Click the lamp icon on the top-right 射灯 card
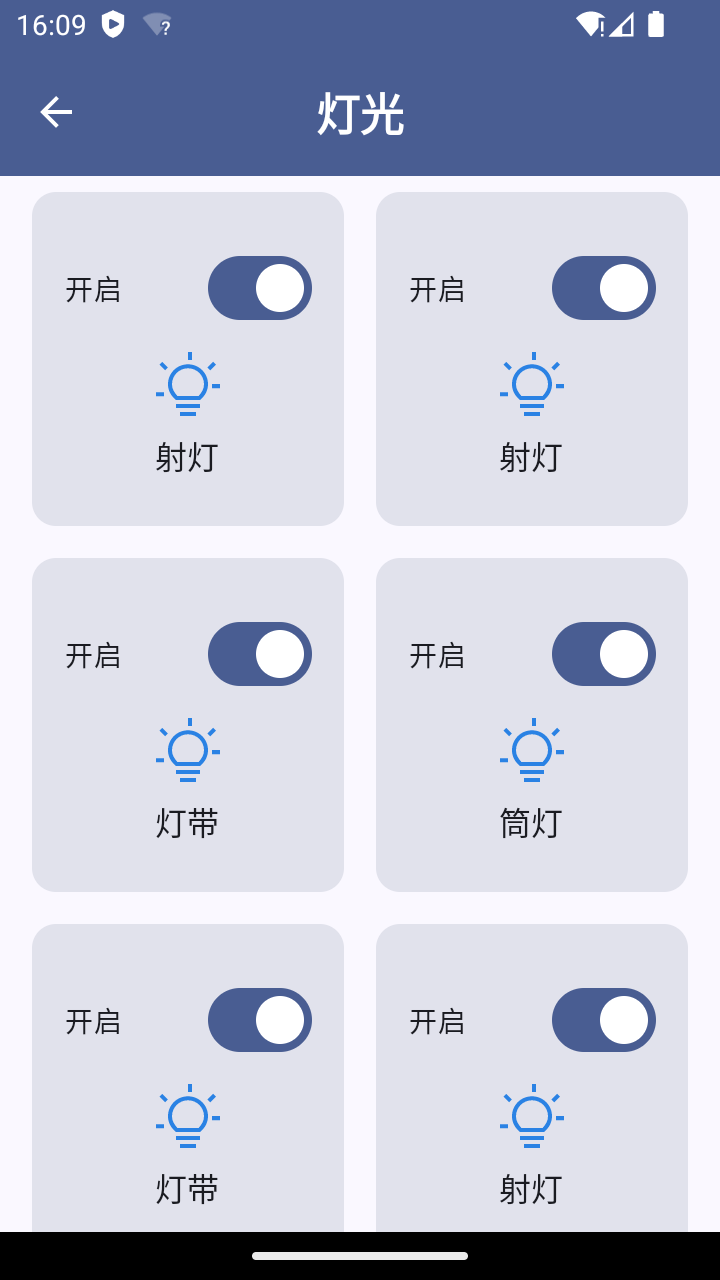This screenshot has width=720, height=1280. (531, 384)
